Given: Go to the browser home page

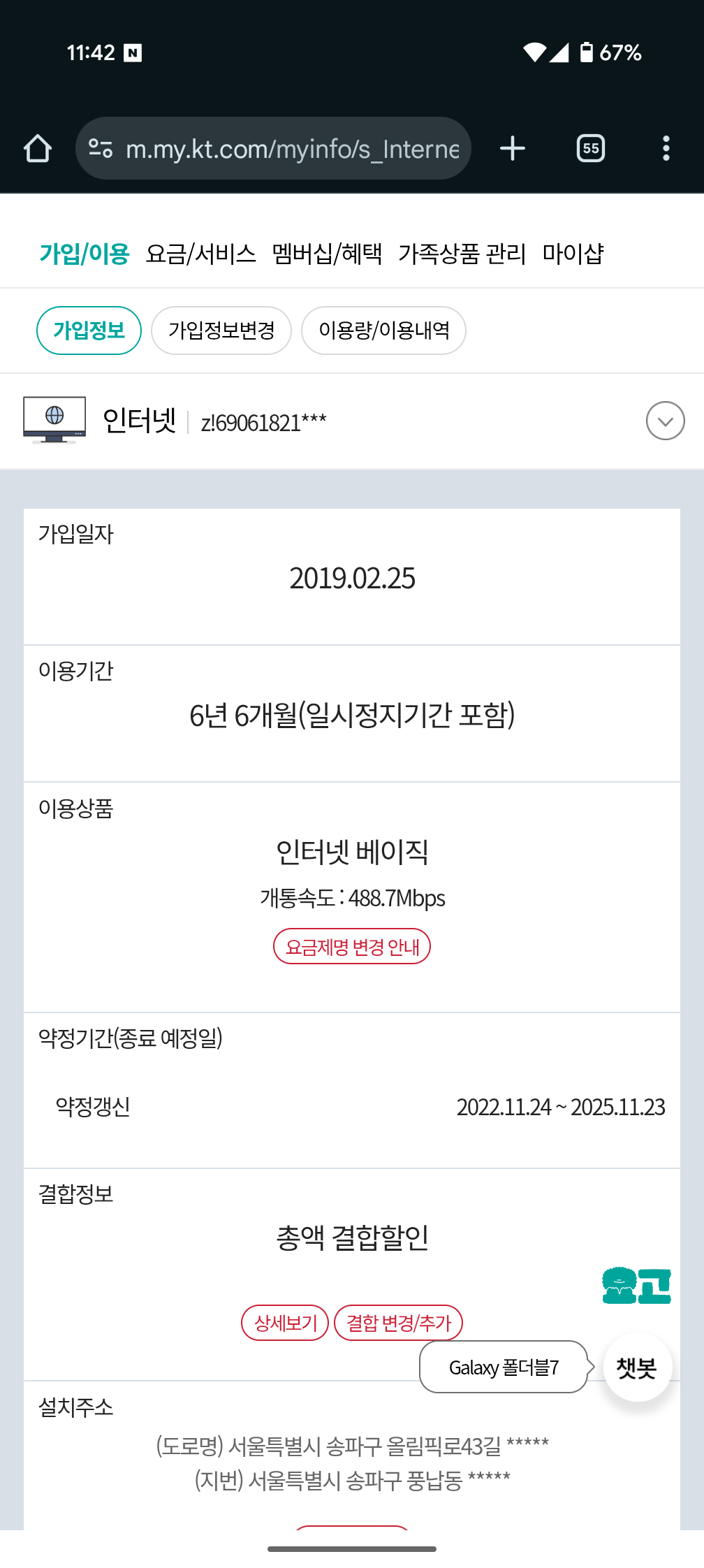Looking at the screenshot, I should tap(38, 149).
